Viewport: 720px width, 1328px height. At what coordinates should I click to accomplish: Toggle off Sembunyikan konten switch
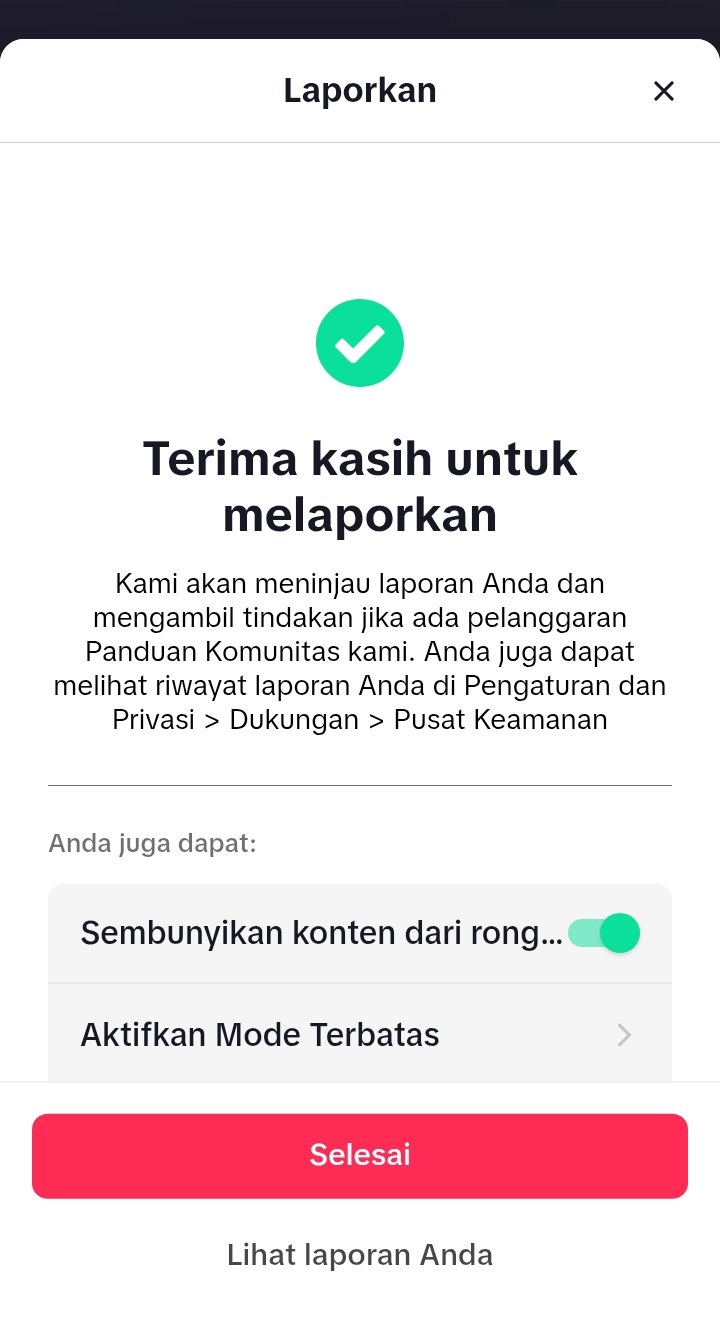point(604,933)
